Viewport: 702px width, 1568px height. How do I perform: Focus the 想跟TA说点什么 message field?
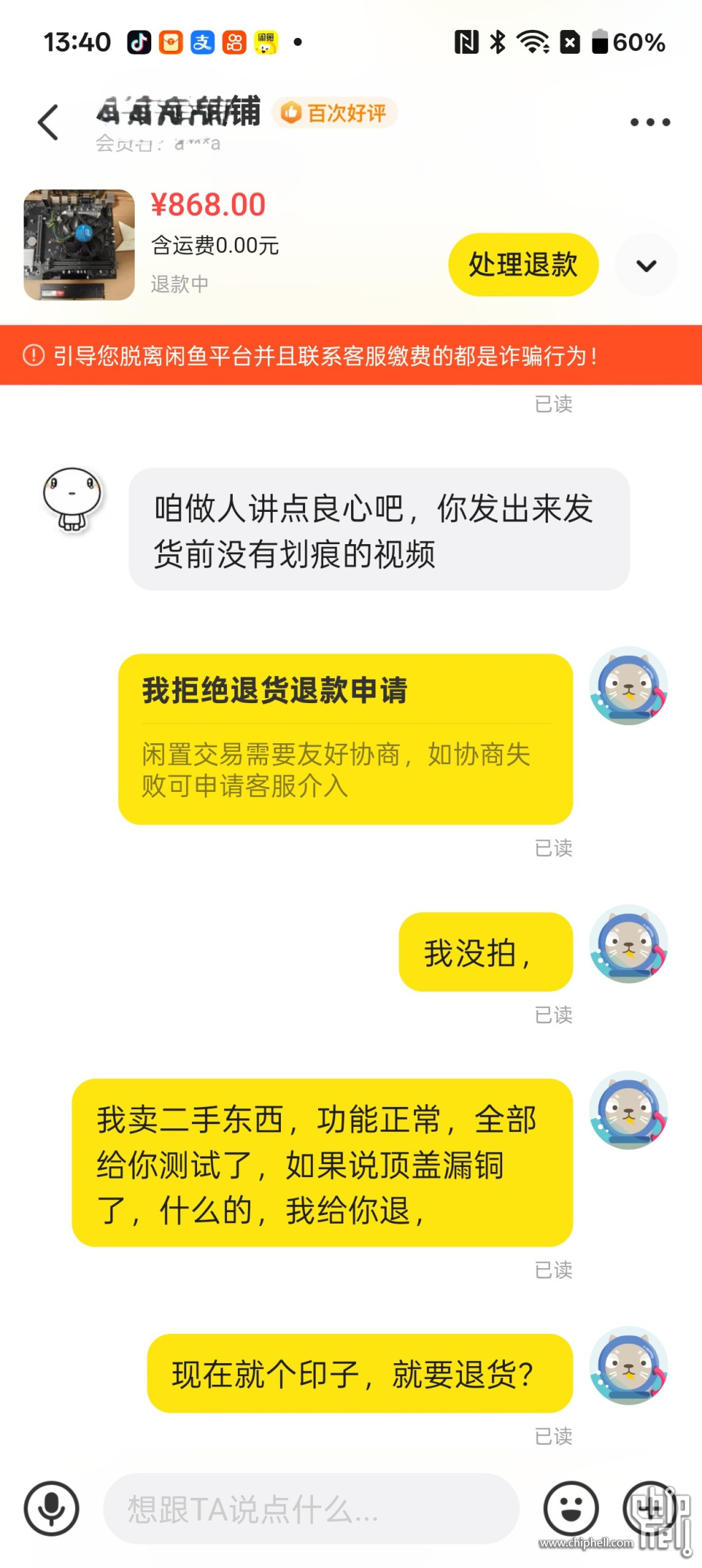311,1509
